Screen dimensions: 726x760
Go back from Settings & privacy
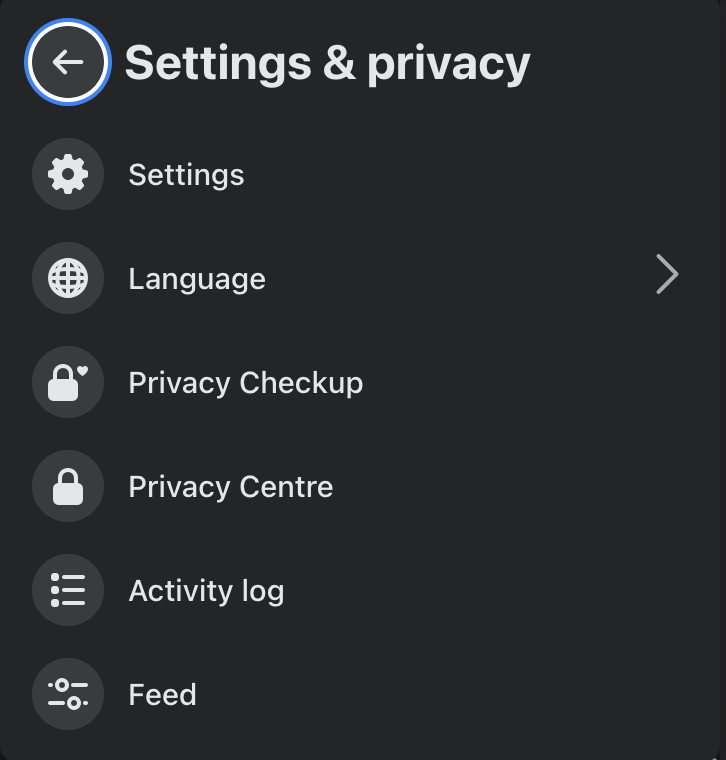[x=67, y=62]
